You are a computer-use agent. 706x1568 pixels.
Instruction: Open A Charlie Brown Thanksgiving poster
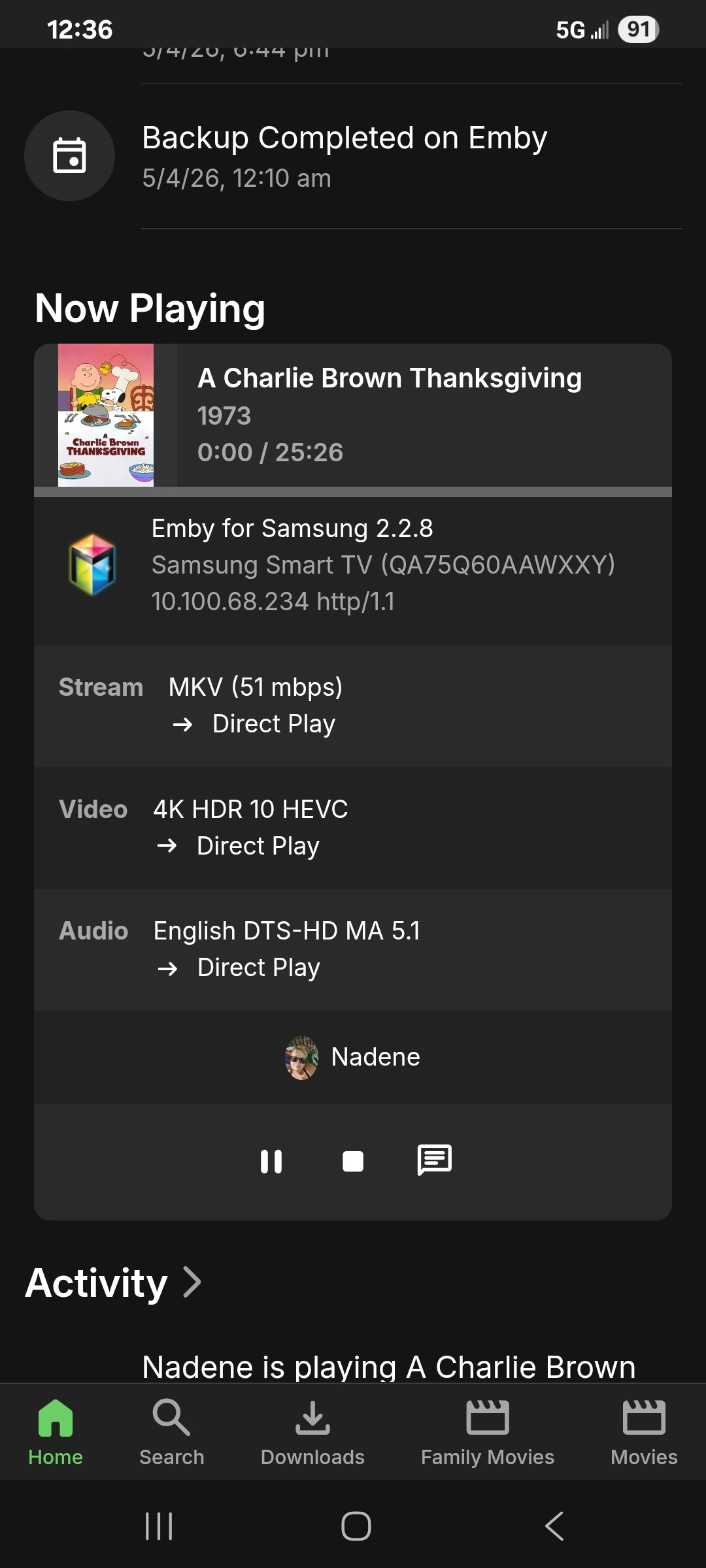(106, 416)
